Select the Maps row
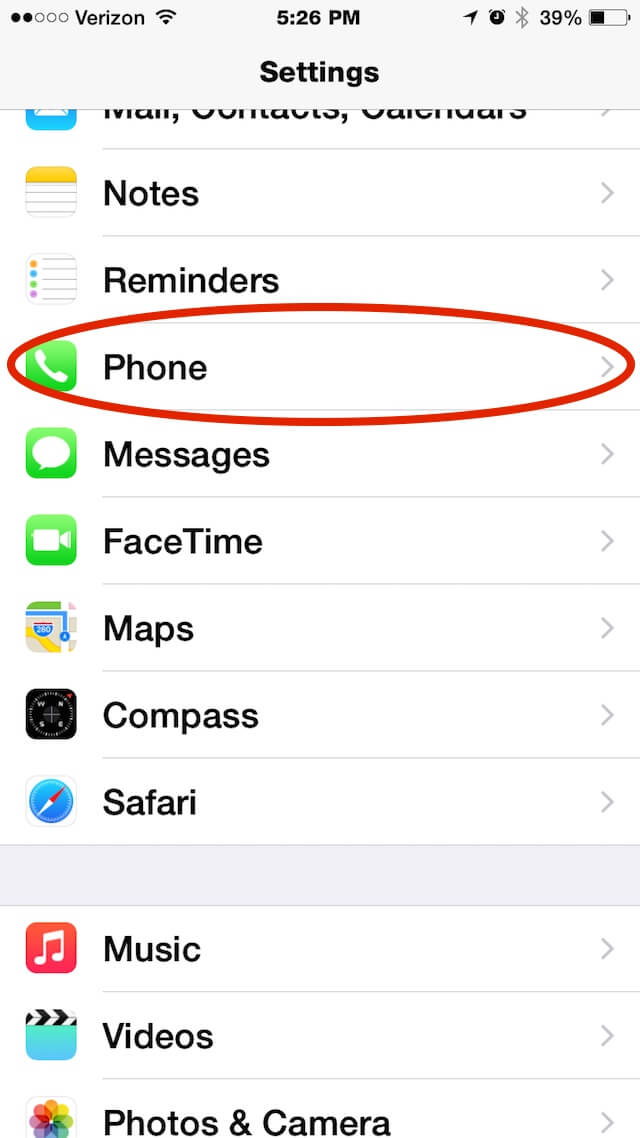Screen dimensions: 640x1138 (x=320, y=628)
